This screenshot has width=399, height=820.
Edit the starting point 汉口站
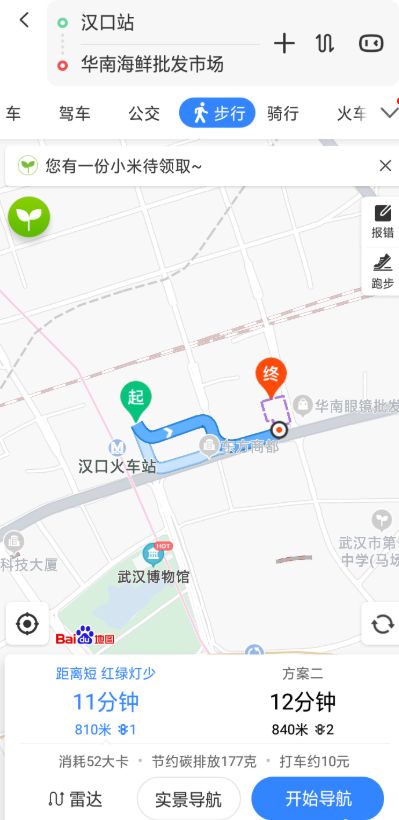pyautogui.click(x=157, y=22)
